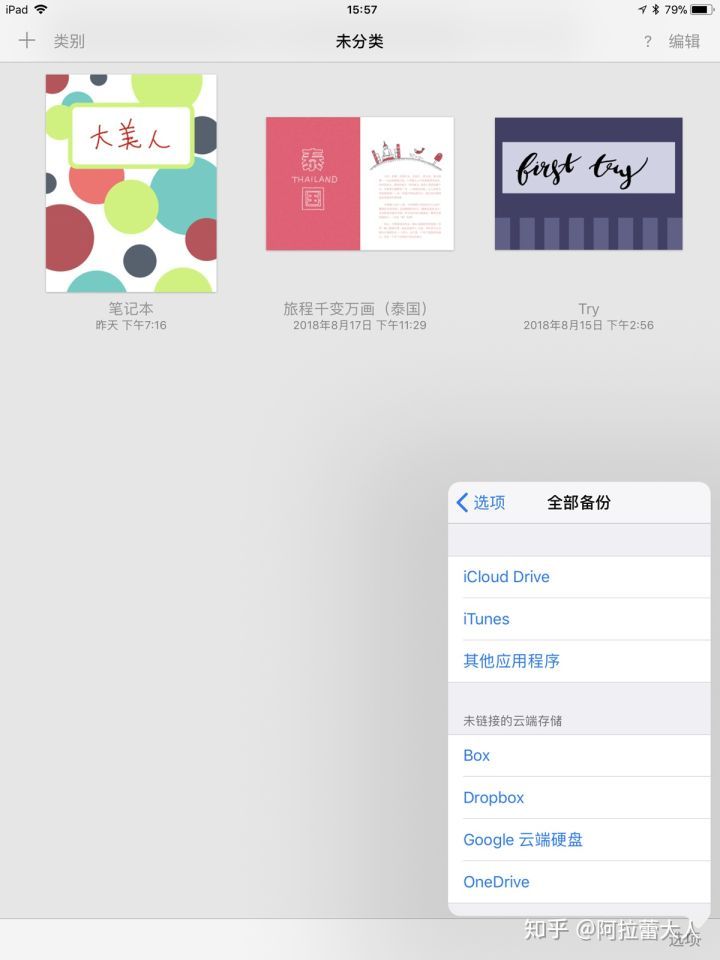
Task: Link Box cloud storage
Action: tap(477, 755)
